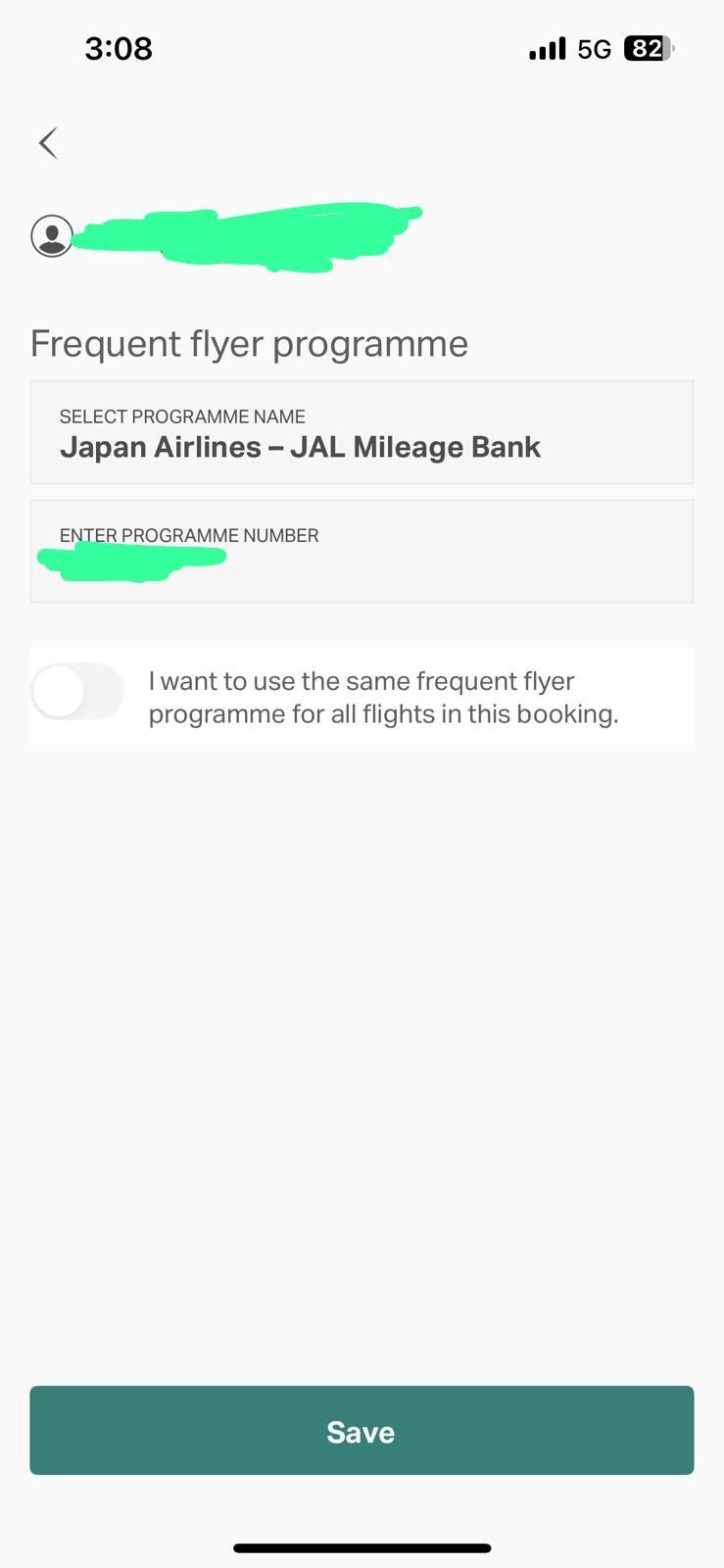Tap the toggle switch knob
The image size is (724, 1568).
pyautogui.click(x=61, y=691)
